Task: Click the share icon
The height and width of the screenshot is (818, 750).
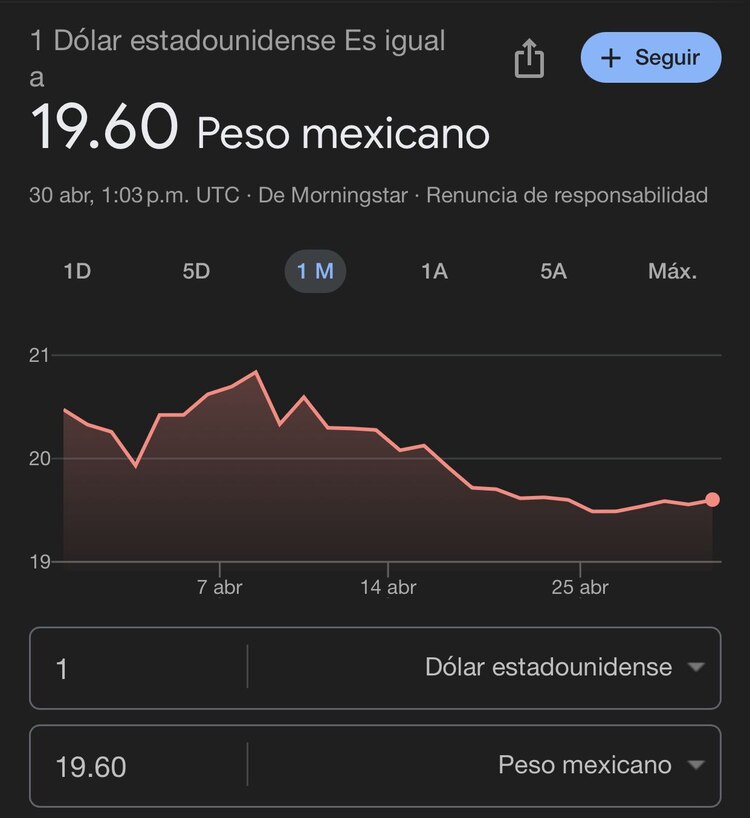Action: [529, 58]
